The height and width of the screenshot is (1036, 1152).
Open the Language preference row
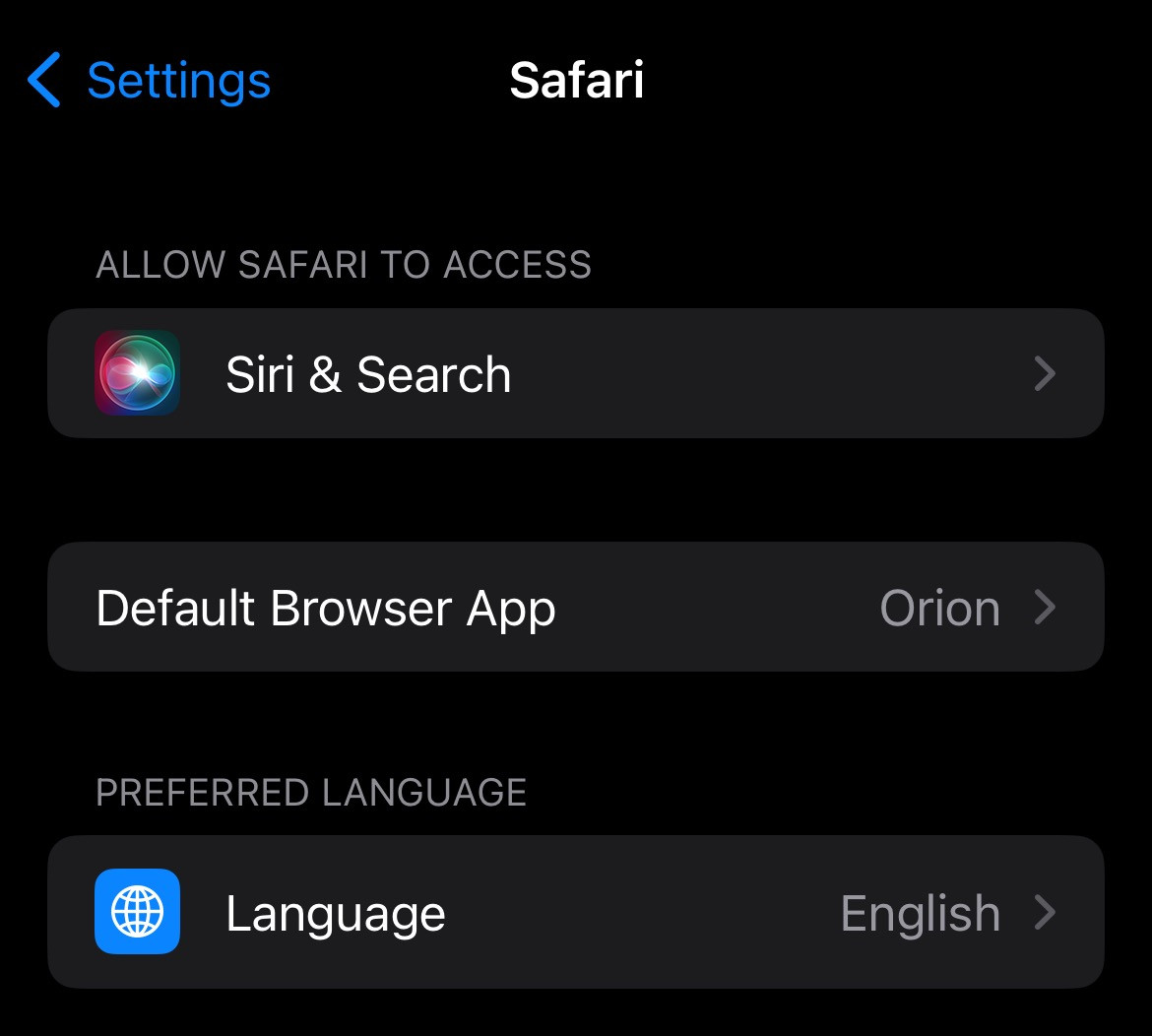(x=575, y=913)
